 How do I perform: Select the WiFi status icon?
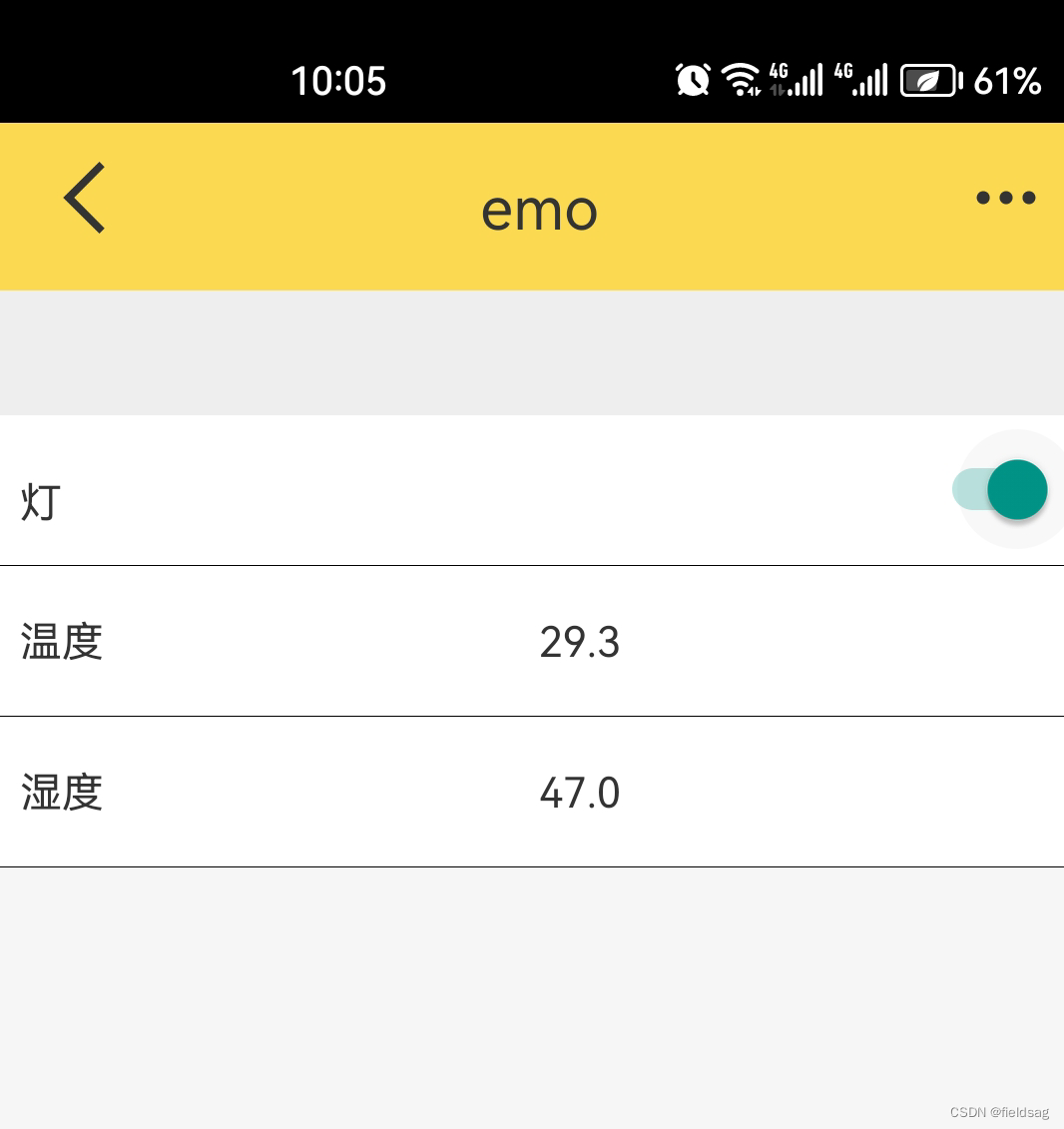(740, 80)
